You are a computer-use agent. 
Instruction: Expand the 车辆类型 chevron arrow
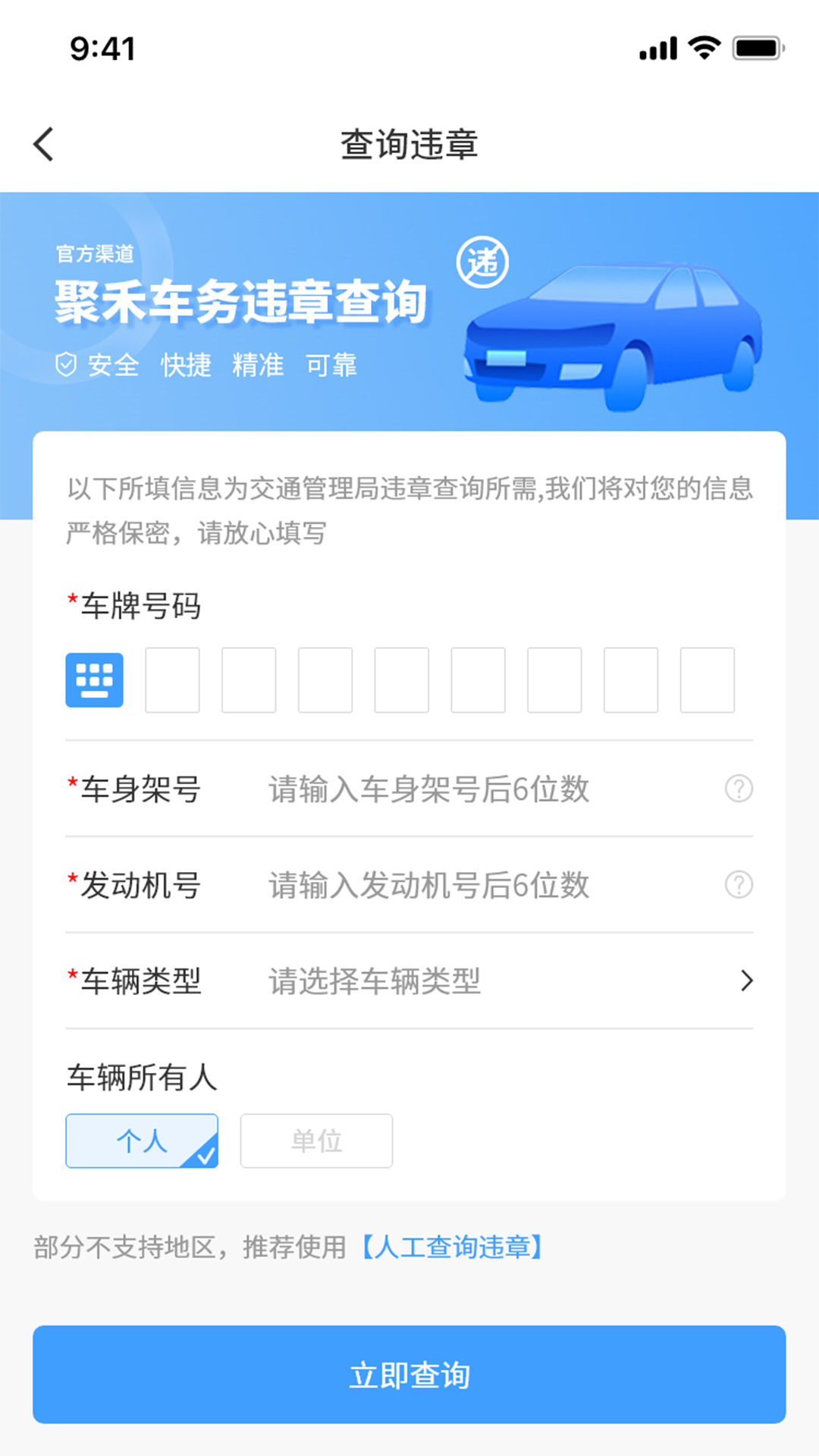(747, 981)
